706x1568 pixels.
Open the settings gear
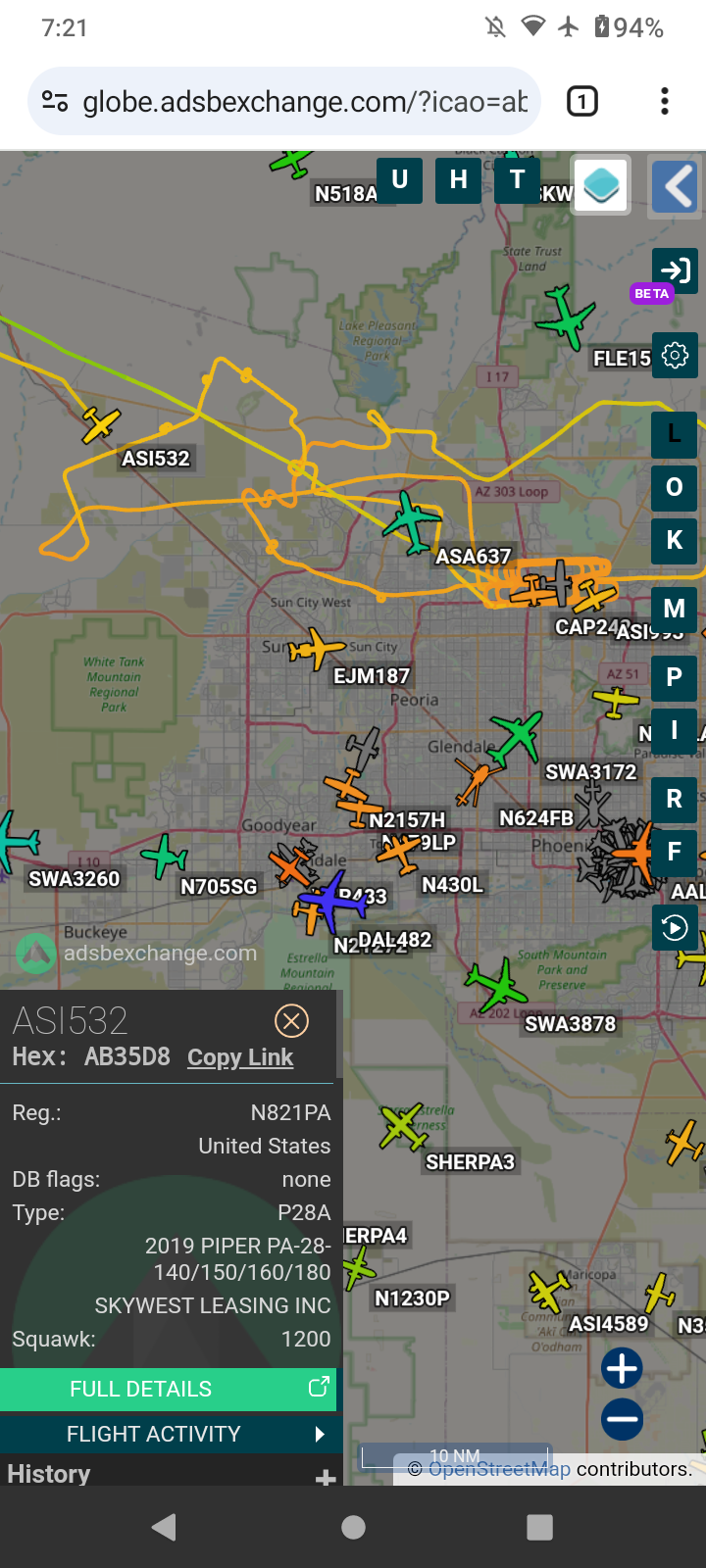[x=675, y=355]
